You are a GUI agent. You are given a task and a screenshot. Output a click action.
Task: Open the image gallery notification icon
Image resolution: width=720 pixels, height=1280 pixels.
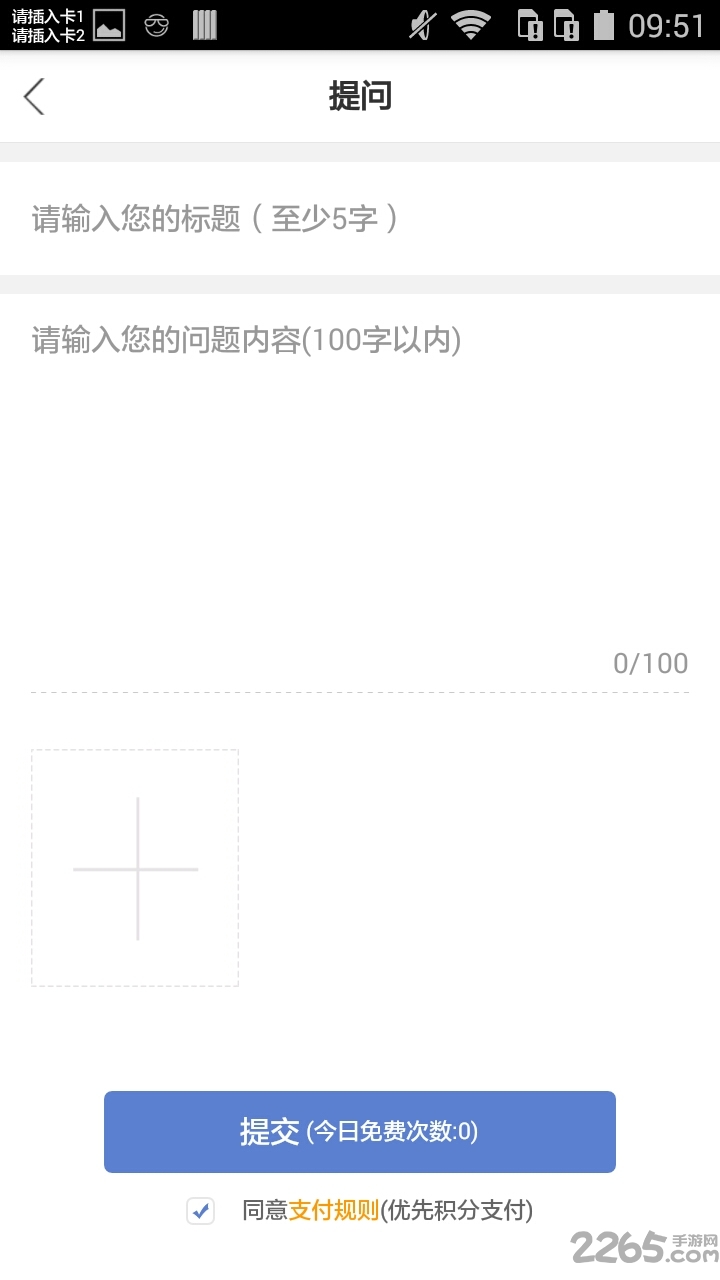[108, 24]
